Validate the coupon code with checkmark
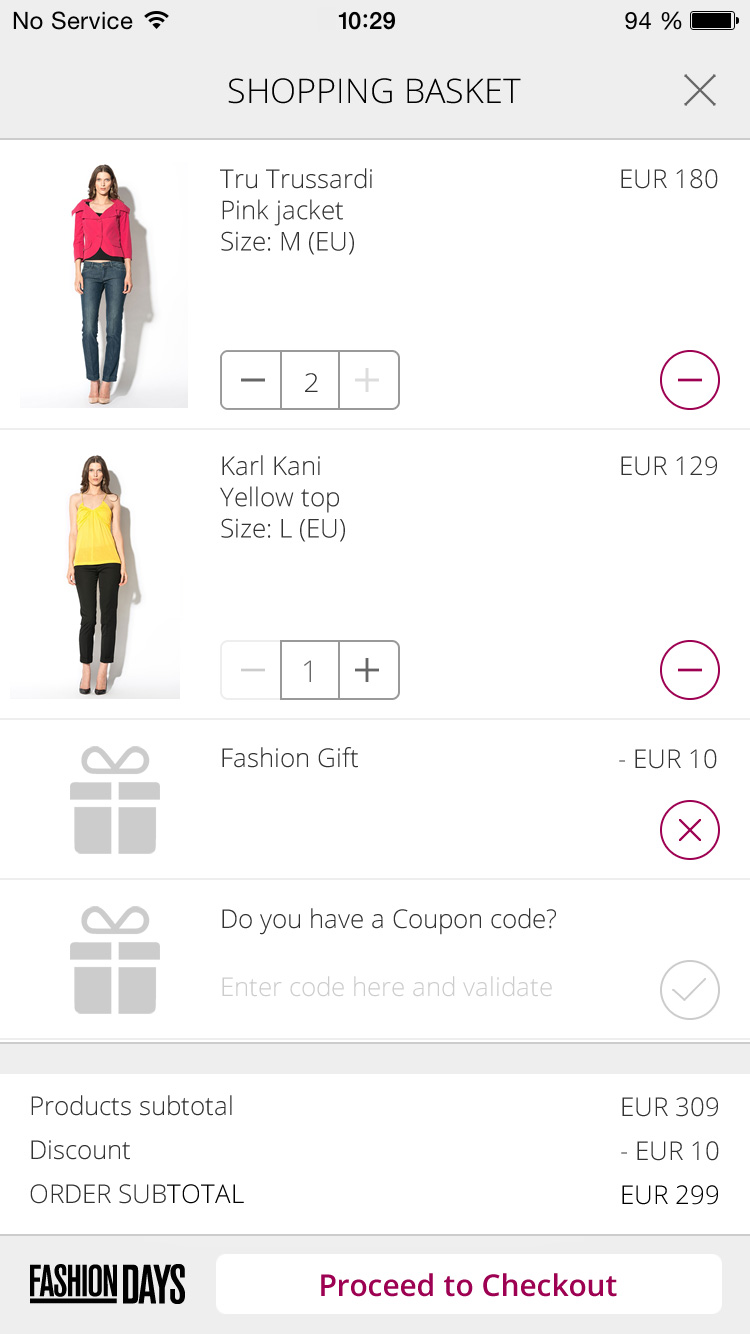 [689, 990]
